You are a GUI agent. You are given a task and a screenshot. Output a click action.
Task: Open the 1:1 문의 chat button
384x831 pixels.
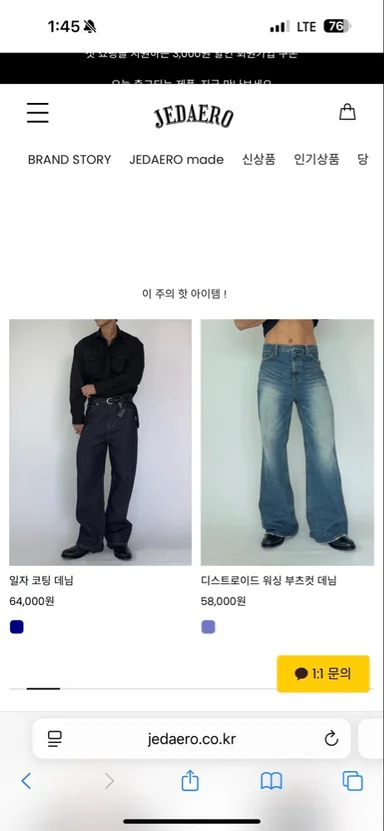323,674
